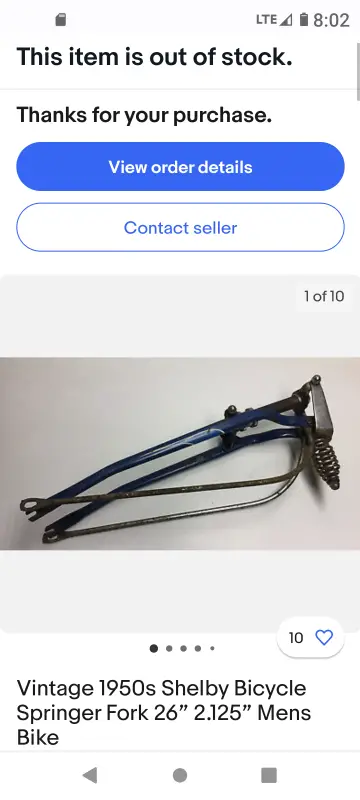Tap the image page indicator dots

click(x=182, y=648)
